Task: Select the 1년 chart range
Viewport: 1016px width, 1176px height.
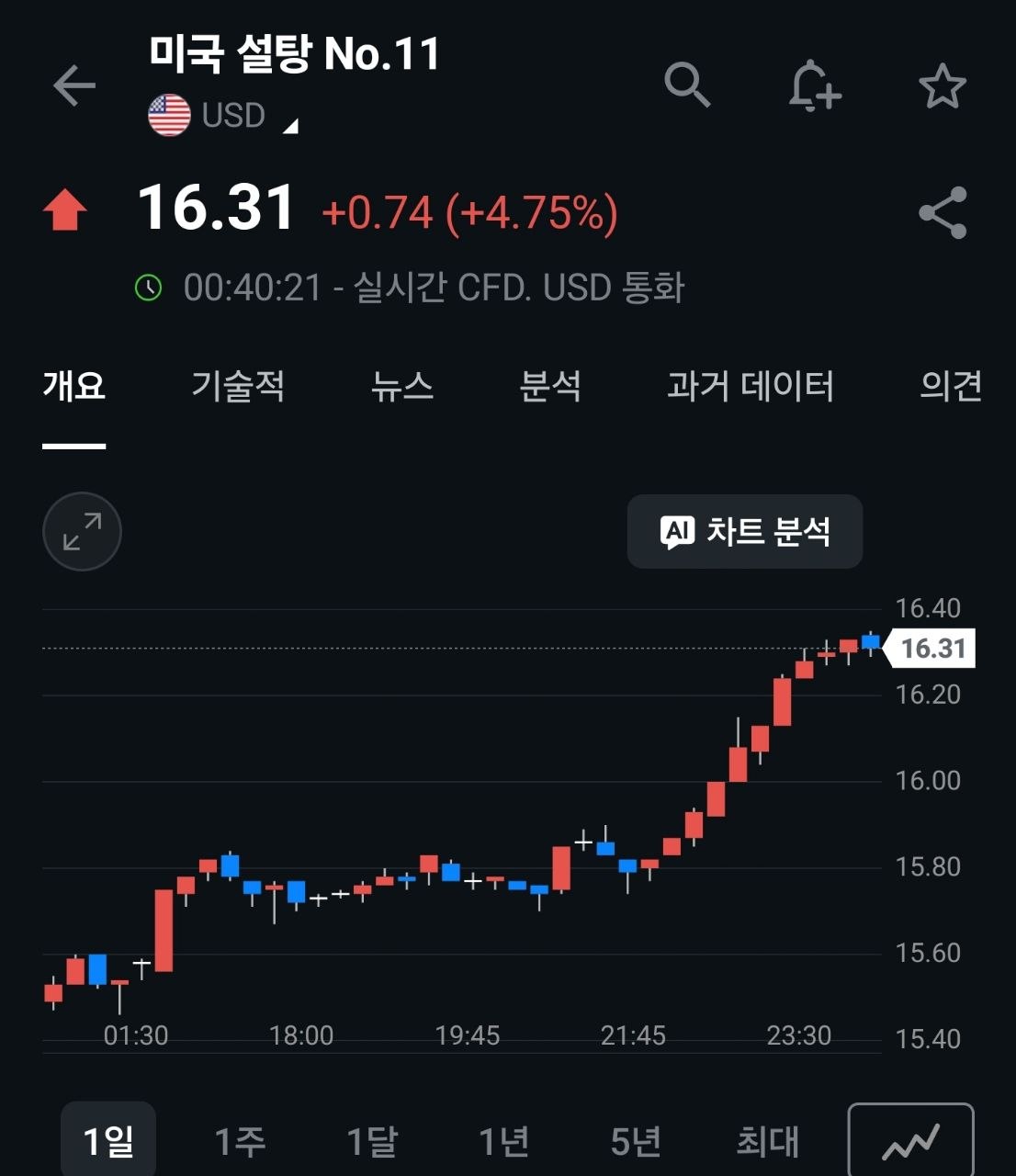Action: point(504,1142)
